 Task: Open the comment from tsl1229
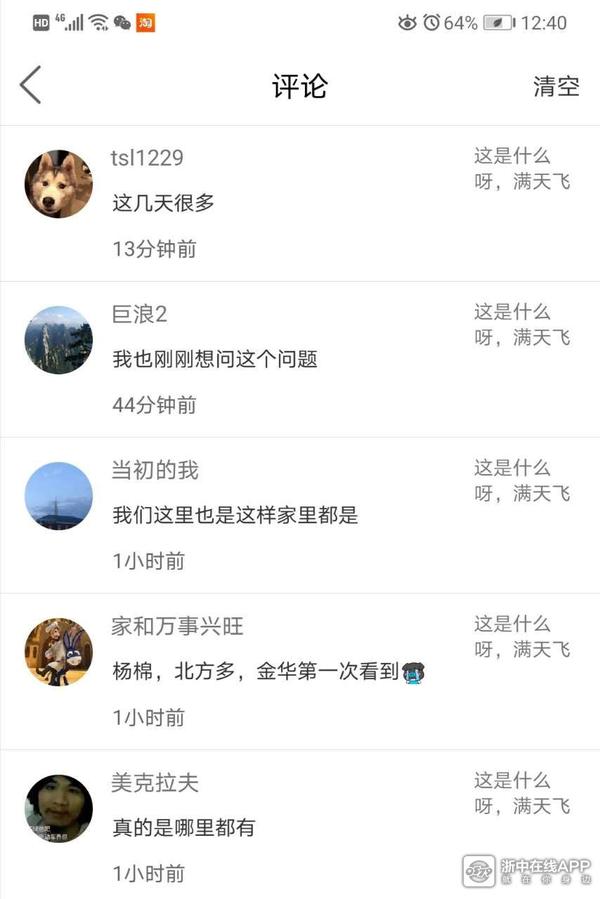[164, 203]
